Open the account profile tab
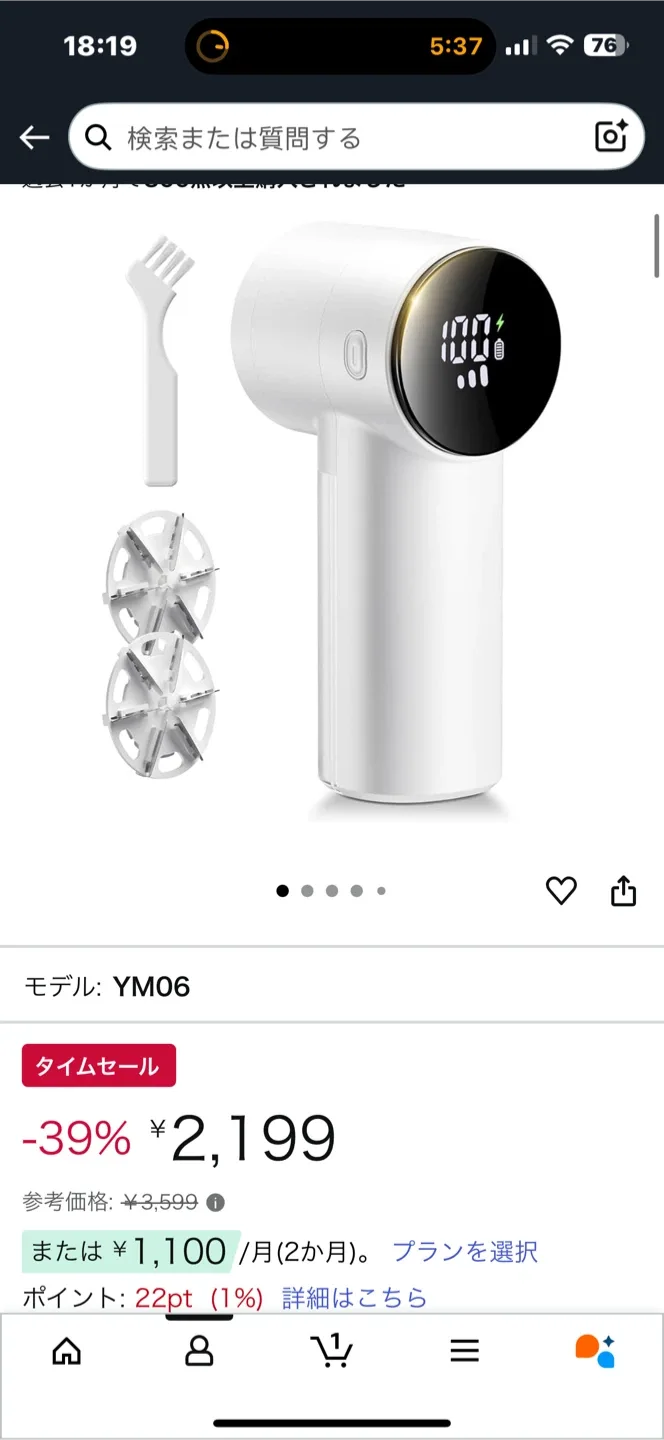Screen dimensions: 664x1440 199,1352
